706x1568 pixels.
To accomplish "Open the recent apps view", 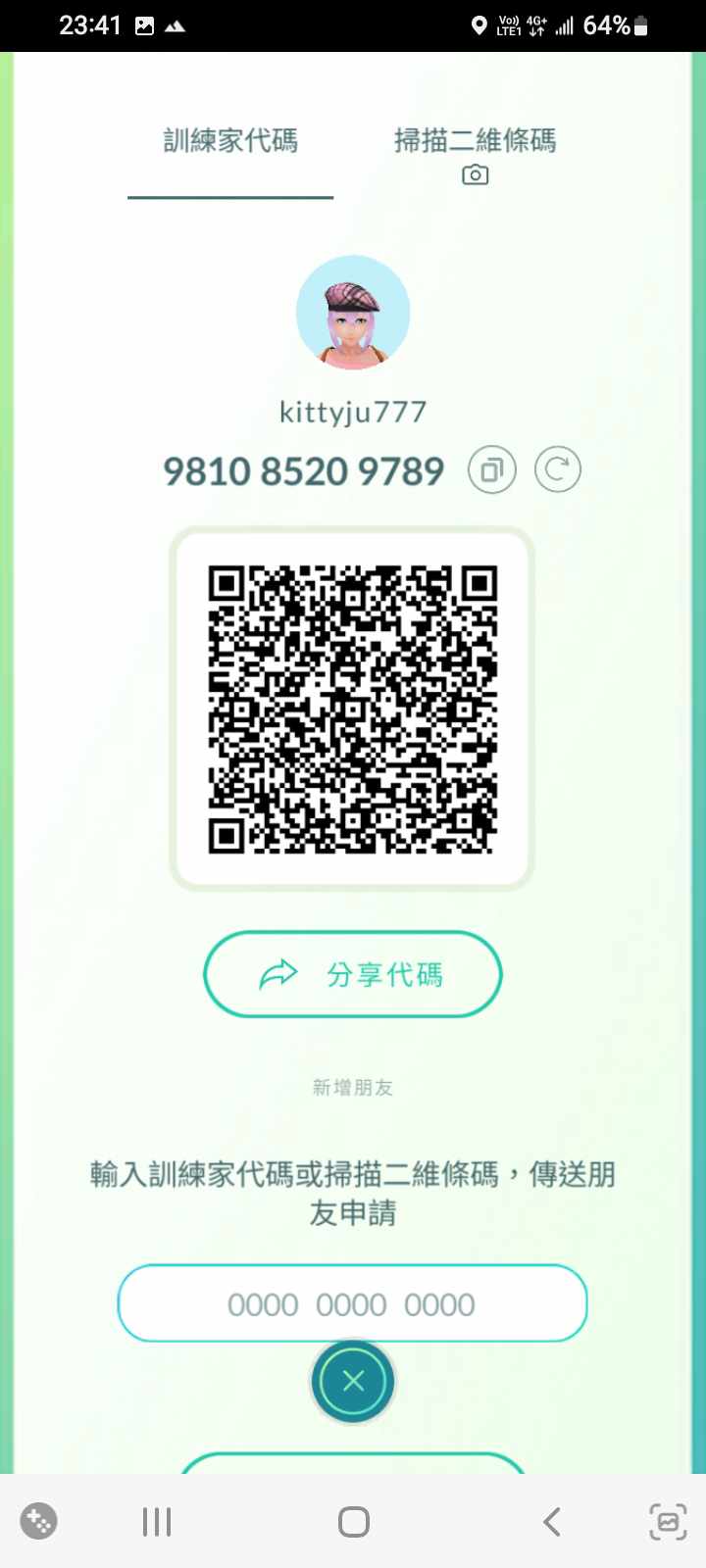I will 157,1522.
